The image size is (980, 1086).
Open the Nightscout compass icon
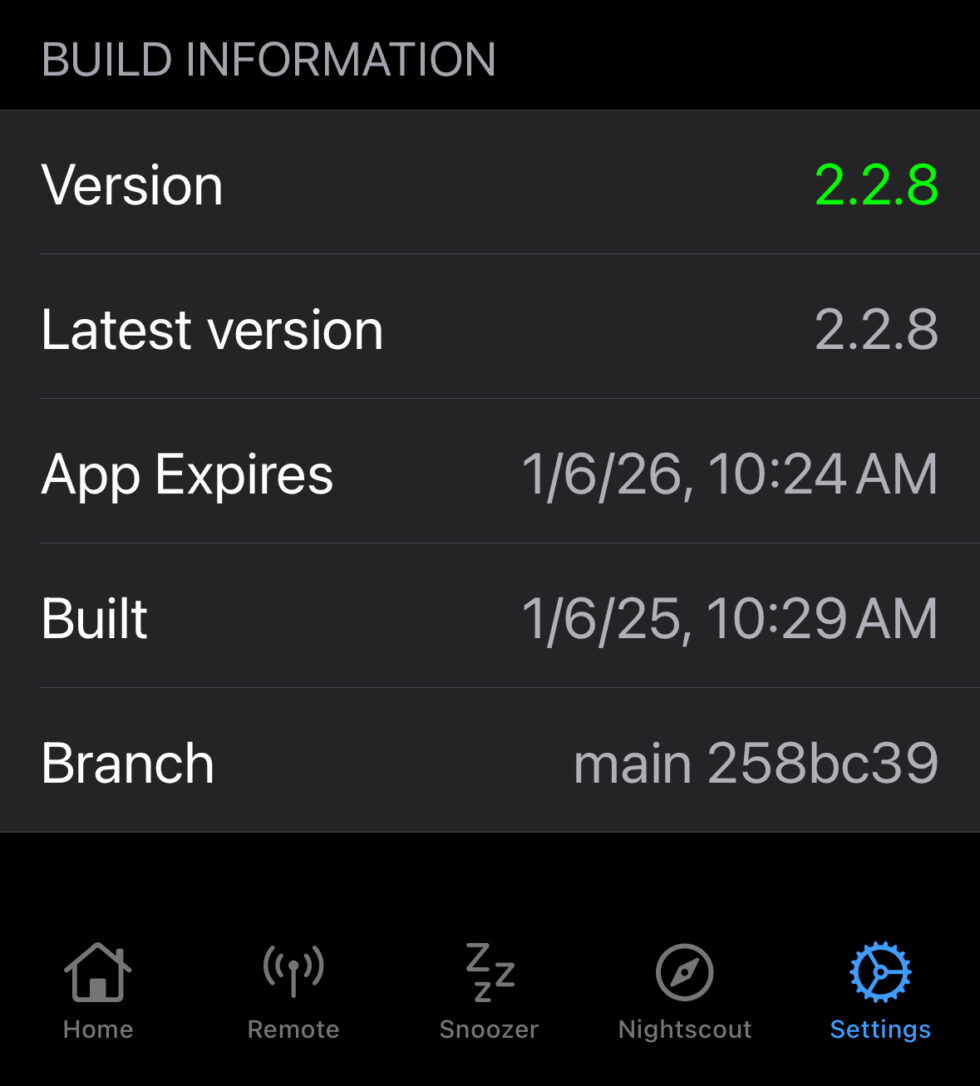(x=685, y=970)
